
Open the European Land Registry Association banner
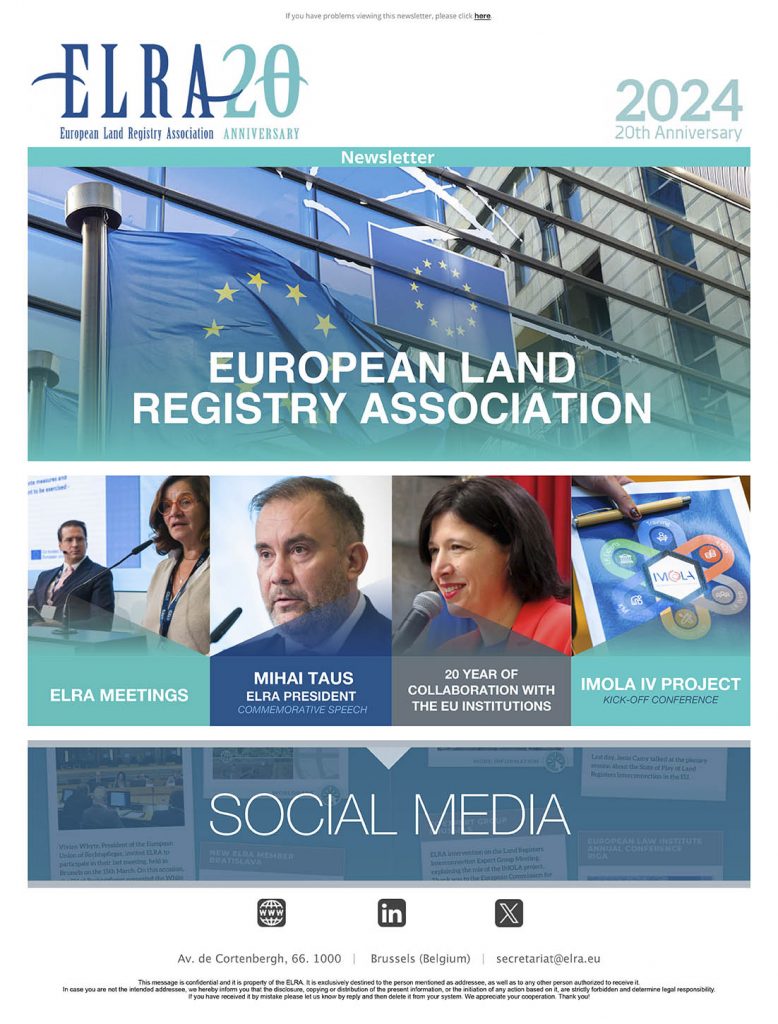tap(389, 312)
